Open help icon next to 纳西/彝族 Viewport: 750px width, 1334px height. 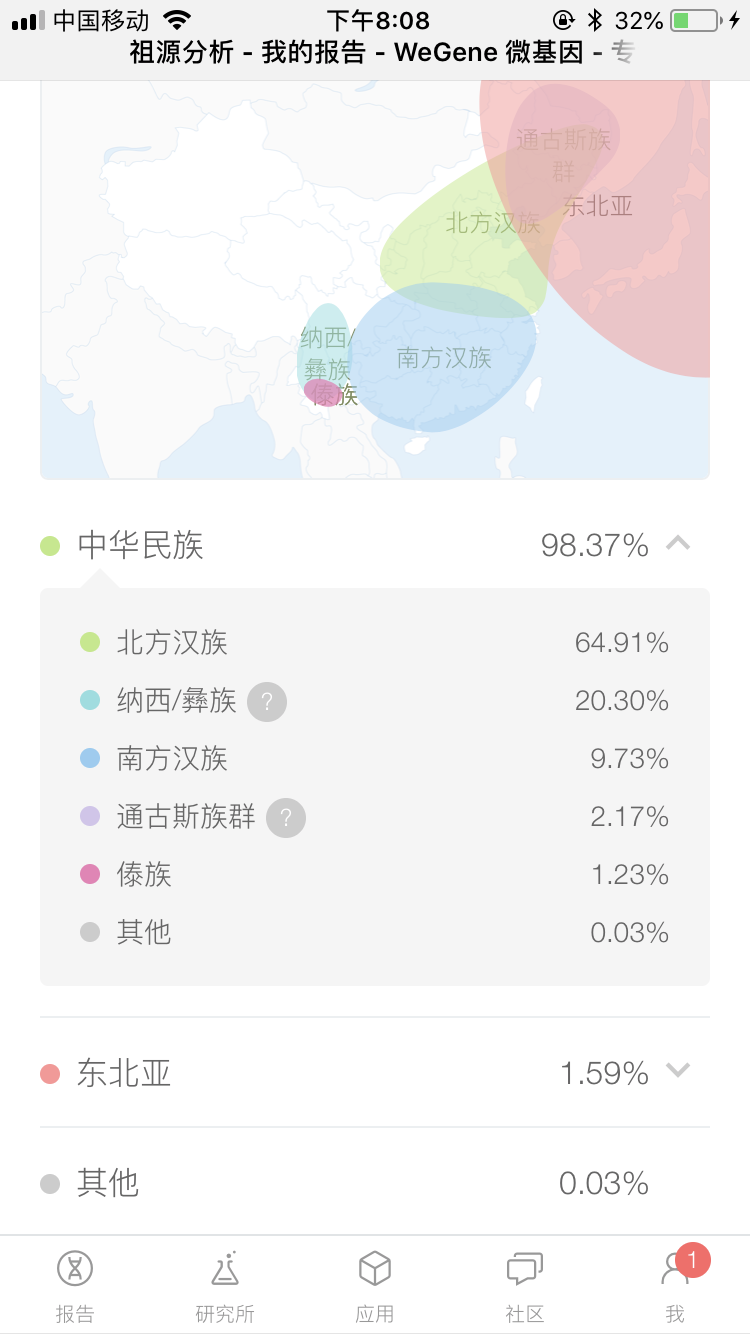click(x=267, y=702)
